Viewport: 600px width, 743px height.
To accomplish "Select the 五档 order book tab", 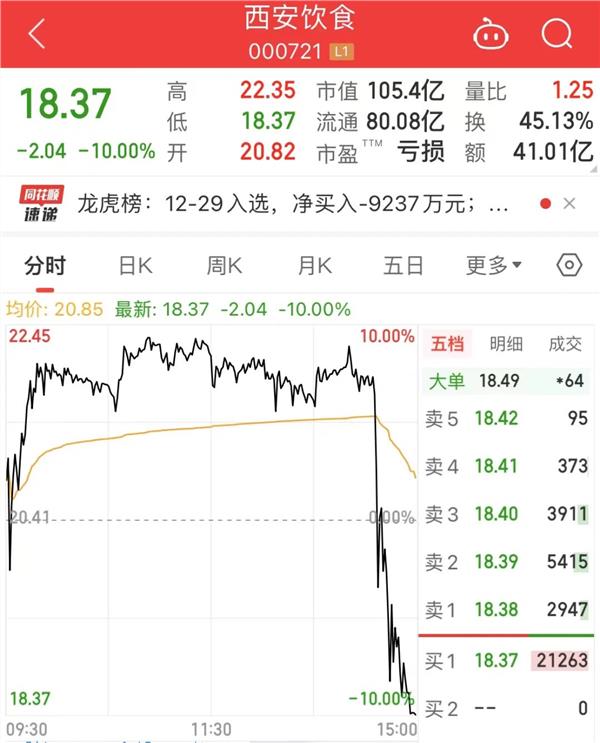I will click(x=447, y=344).
